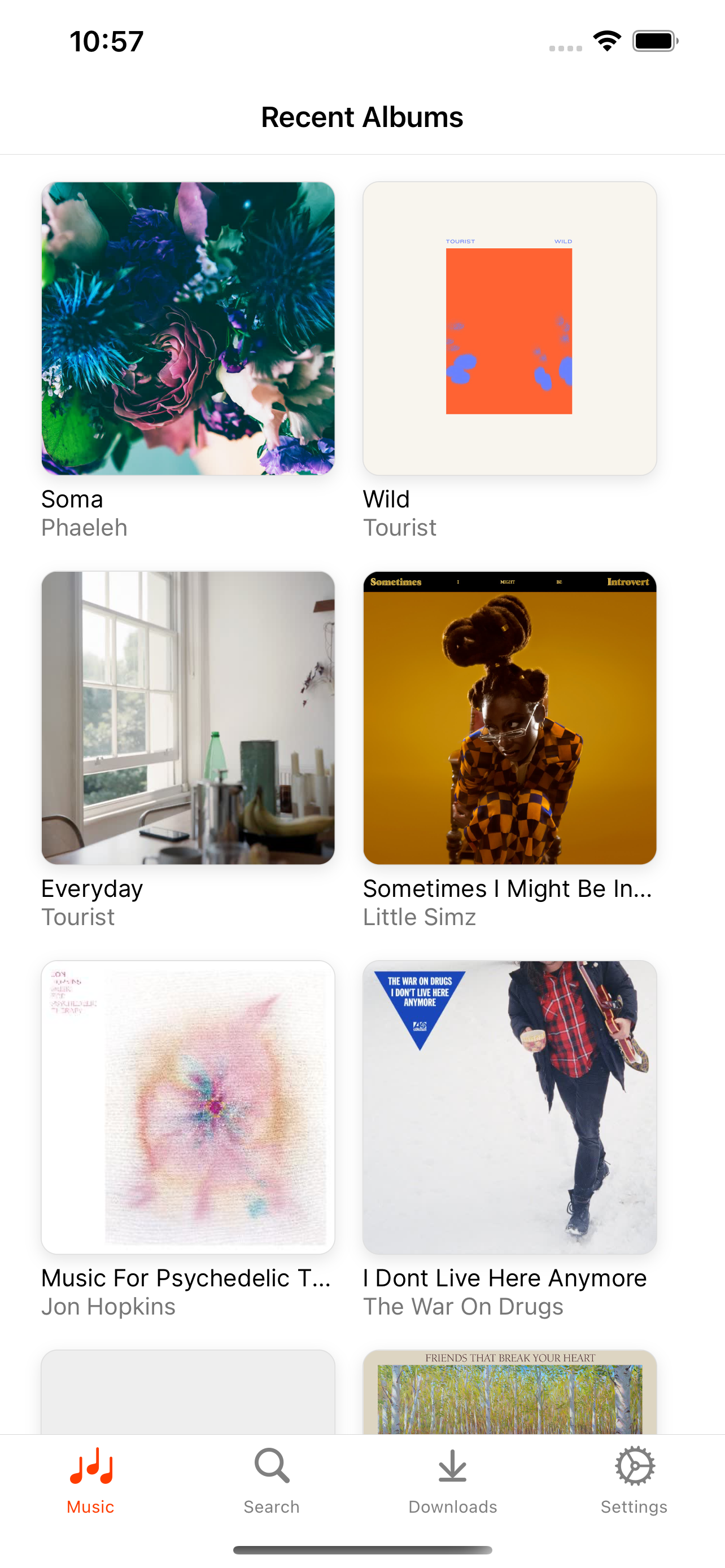Open the Everyday album by Tourist
This screenshot has height=1568, width=725.
187,717
